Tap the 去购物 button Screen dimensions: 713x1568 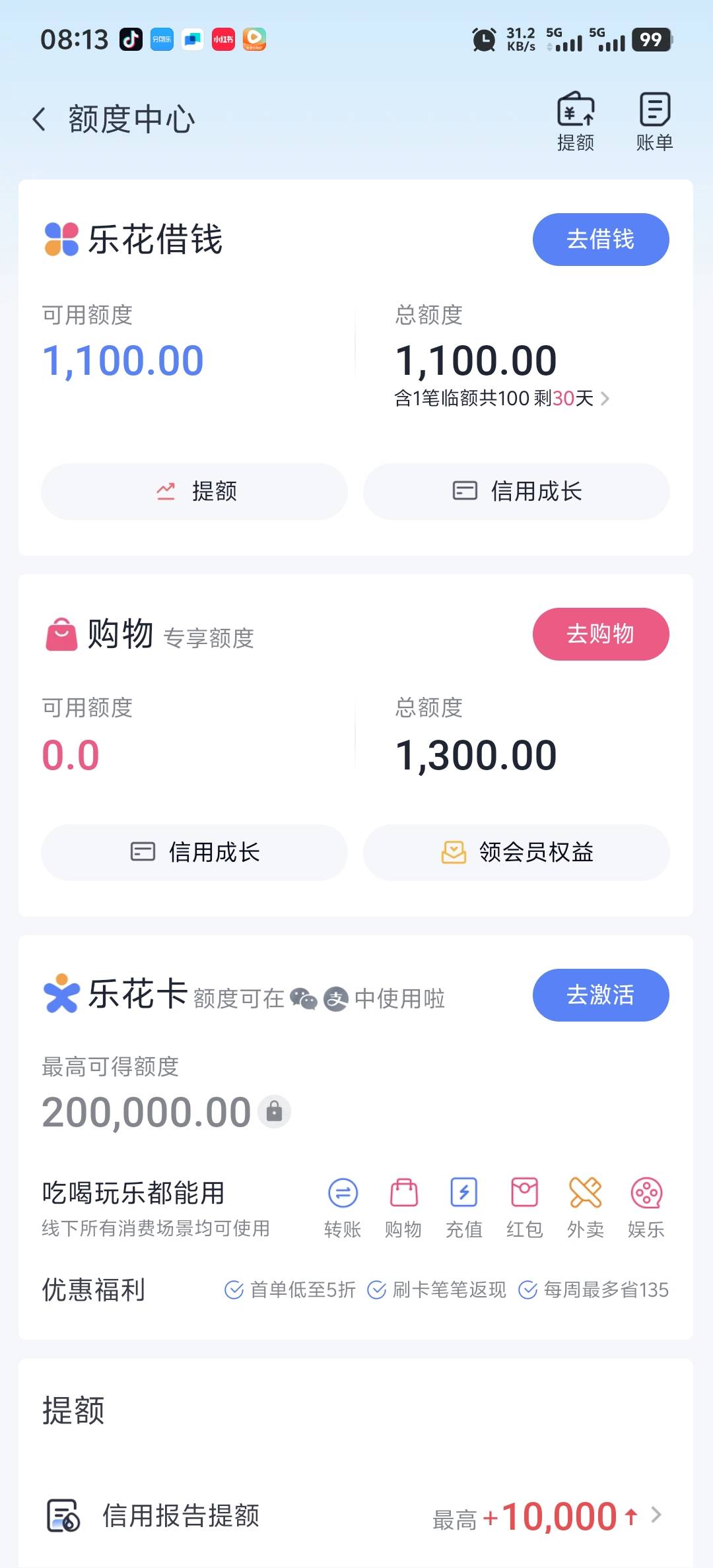click(x=601, y=634)
